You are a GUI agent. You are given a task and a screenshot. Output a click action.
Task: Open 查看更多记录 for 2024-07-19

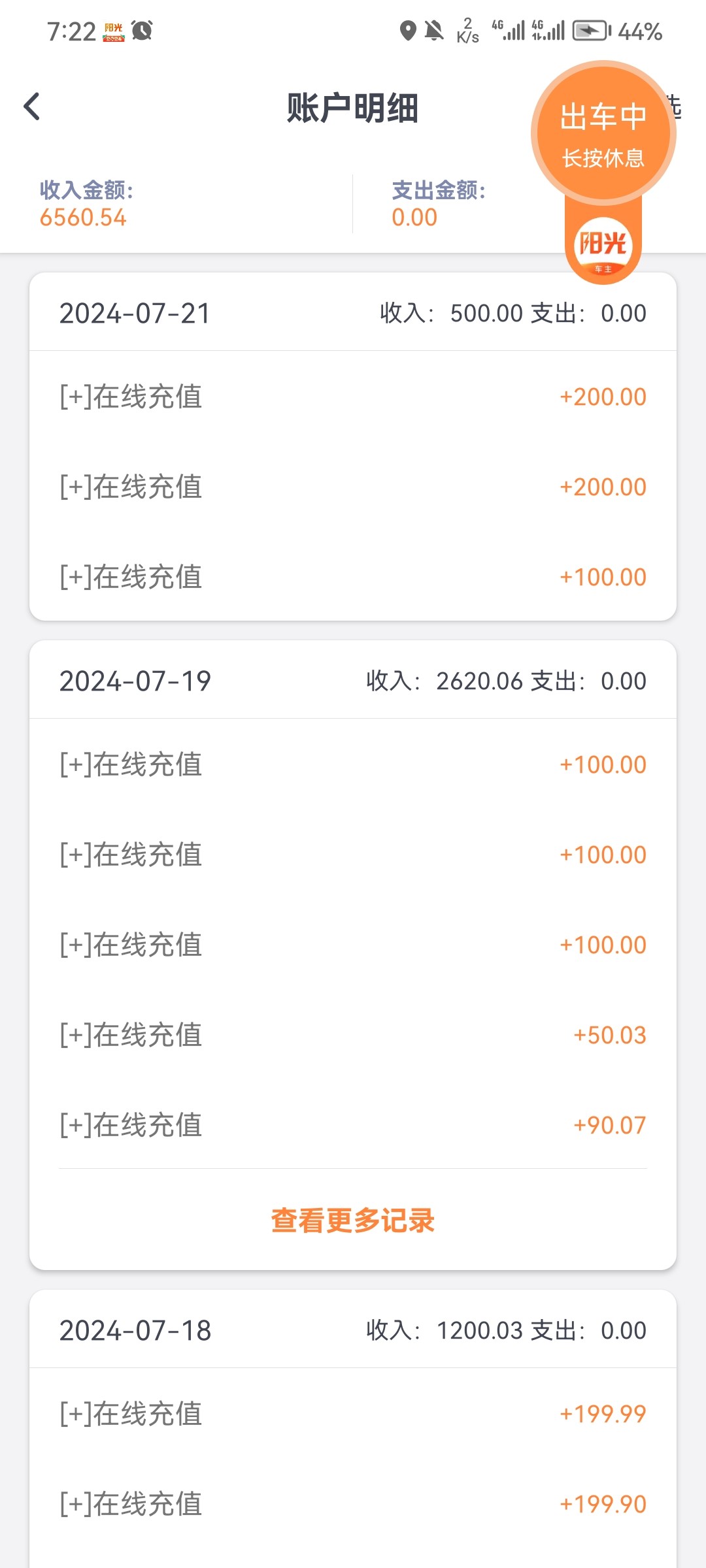point(353,1220)
